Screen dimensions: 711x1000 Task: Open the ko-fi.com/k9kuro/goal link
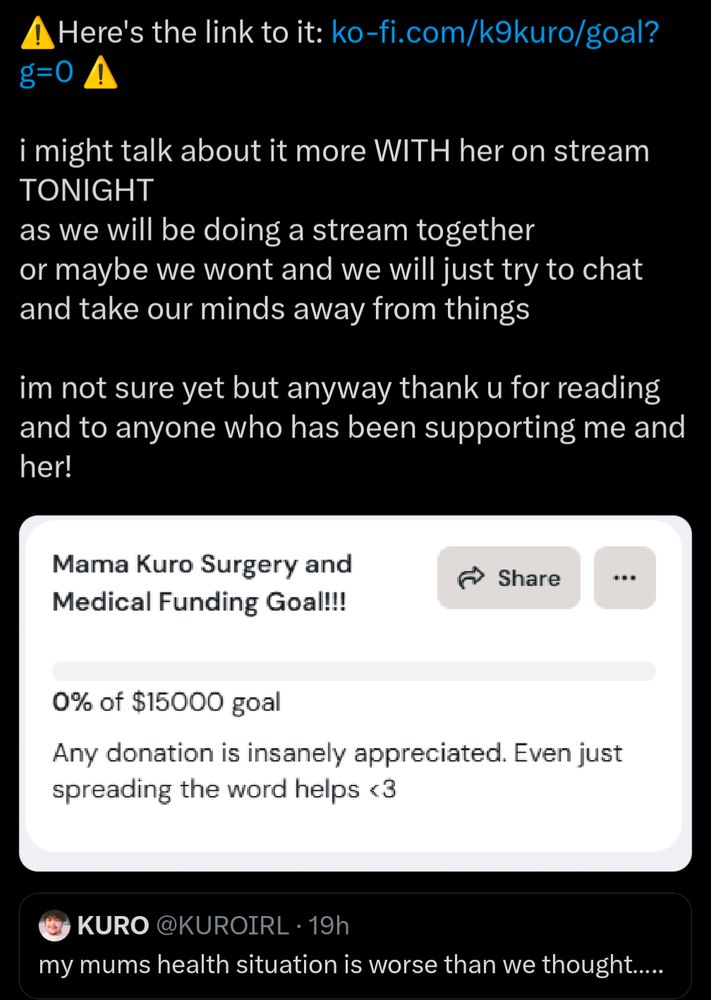click(x=493, y=35)
